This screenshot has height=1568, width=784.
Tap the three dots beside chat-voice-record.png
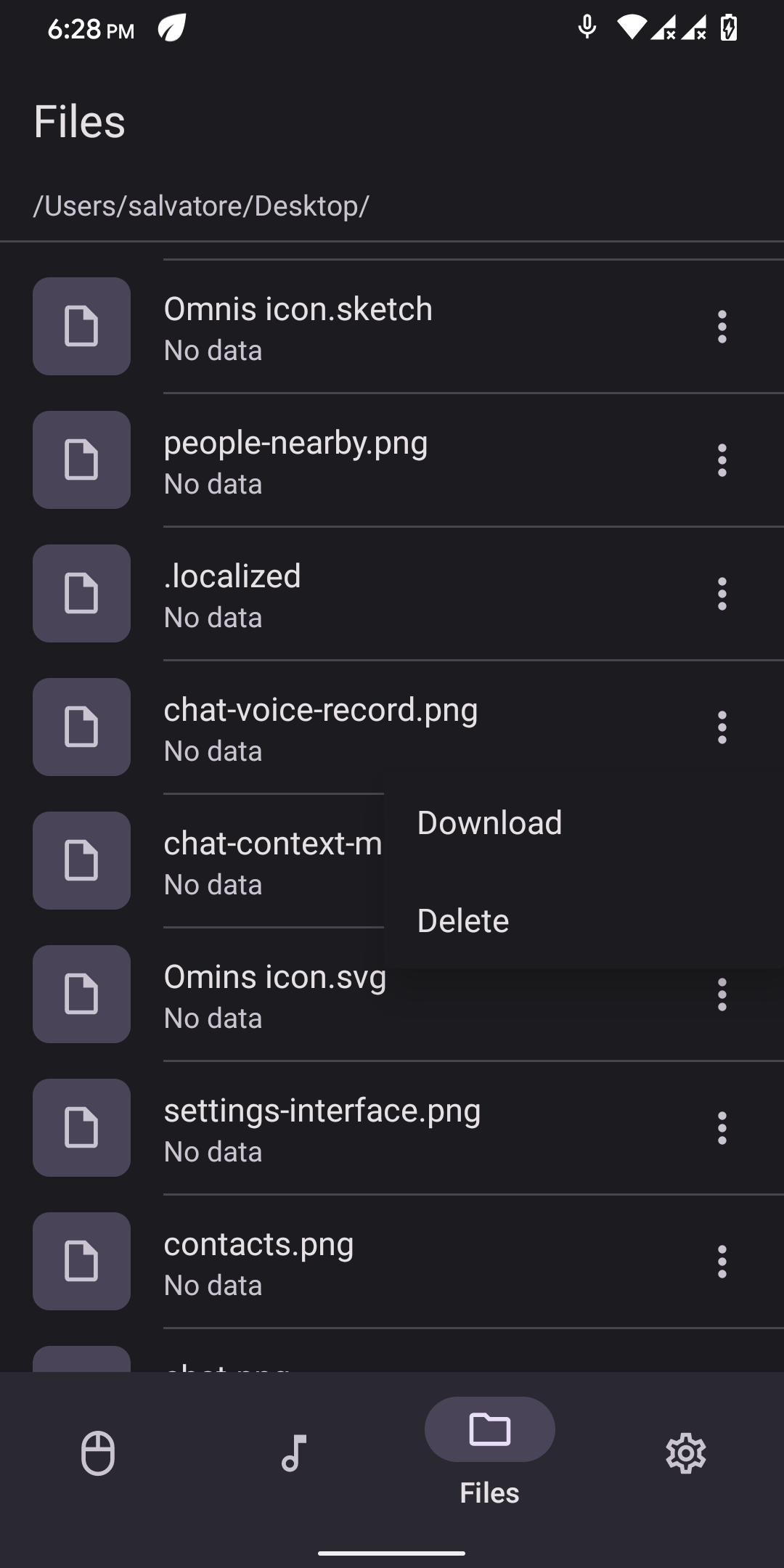pyautogui.click(x=722, y=727)
